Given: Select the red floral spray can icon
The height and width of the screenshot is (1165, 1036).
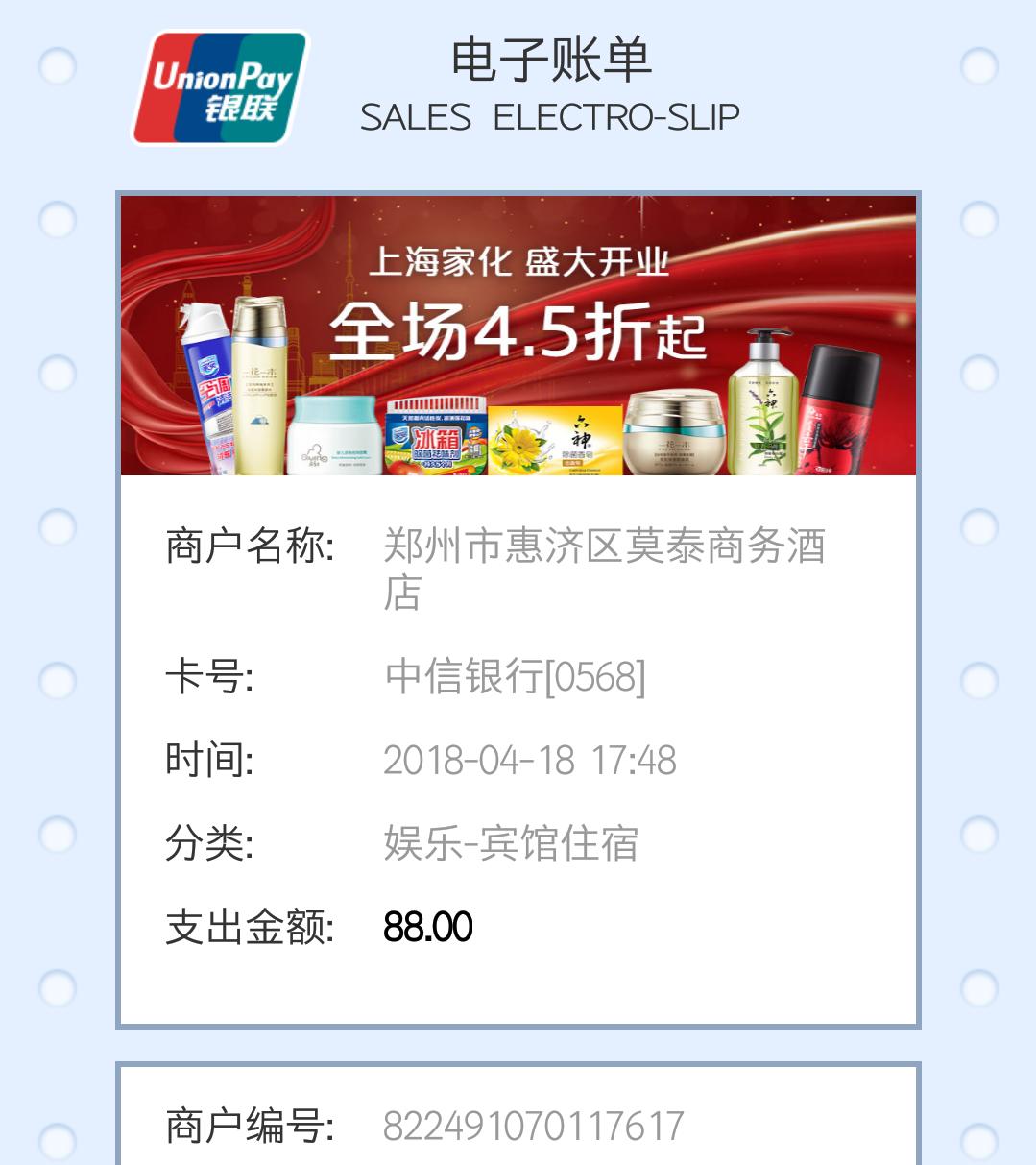Looking at the screenshot, I should click(840, 418).
